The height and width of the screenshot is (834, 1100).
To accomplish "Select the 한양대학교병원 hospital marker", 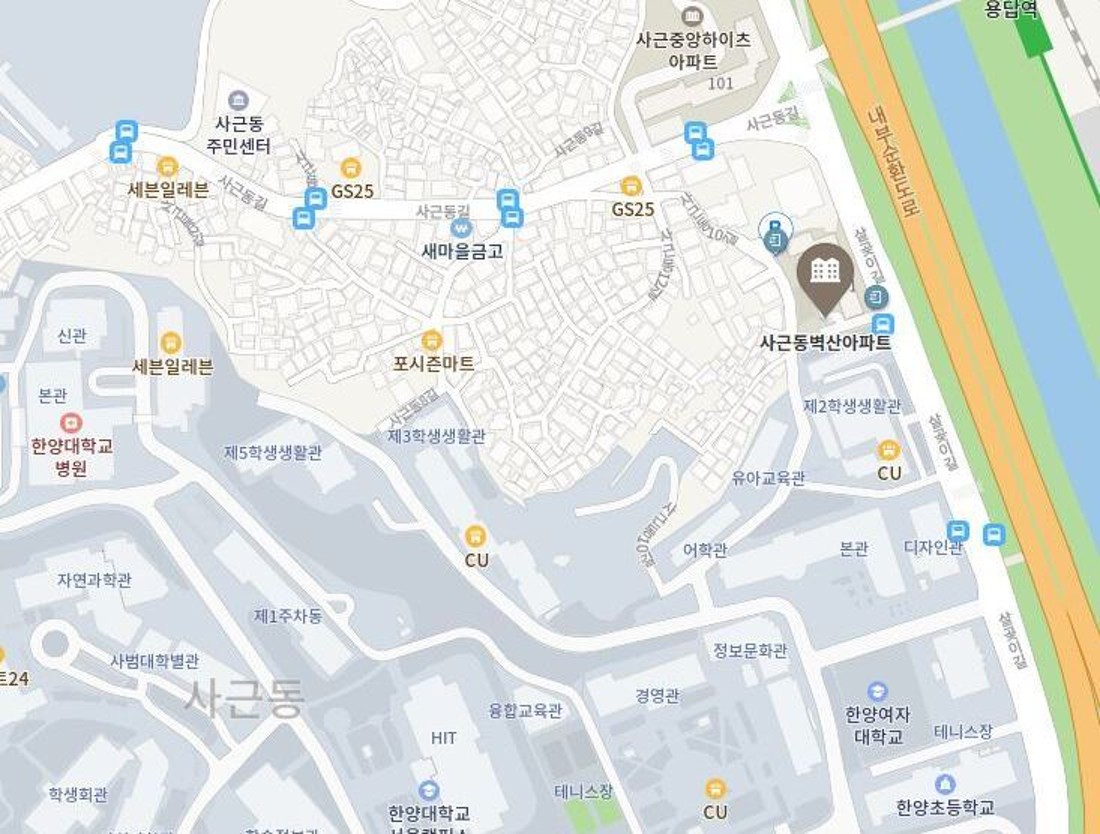I will [x=70, y=423].
